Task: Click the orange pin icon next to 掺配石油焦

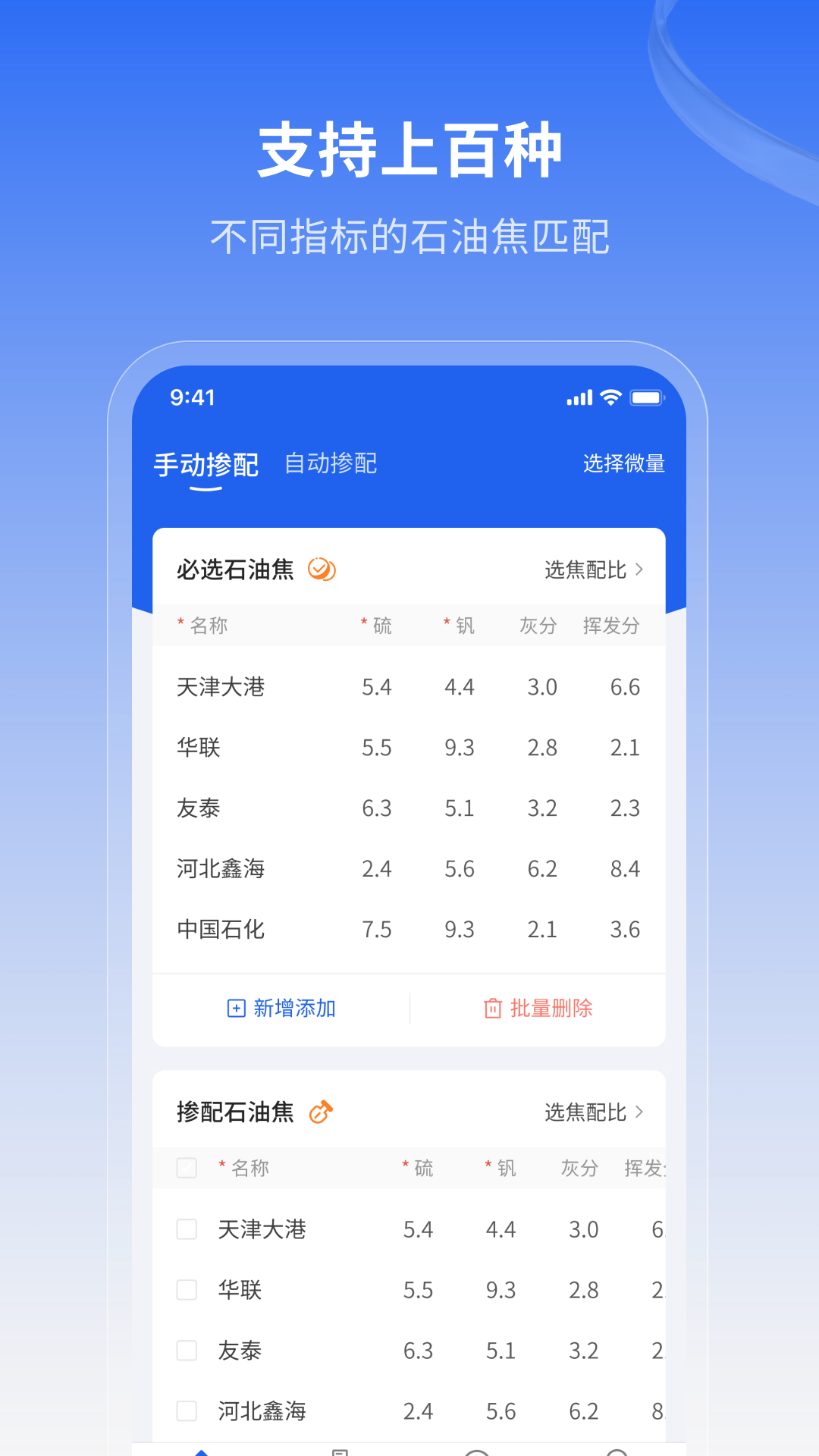Action: point(322,1112)
